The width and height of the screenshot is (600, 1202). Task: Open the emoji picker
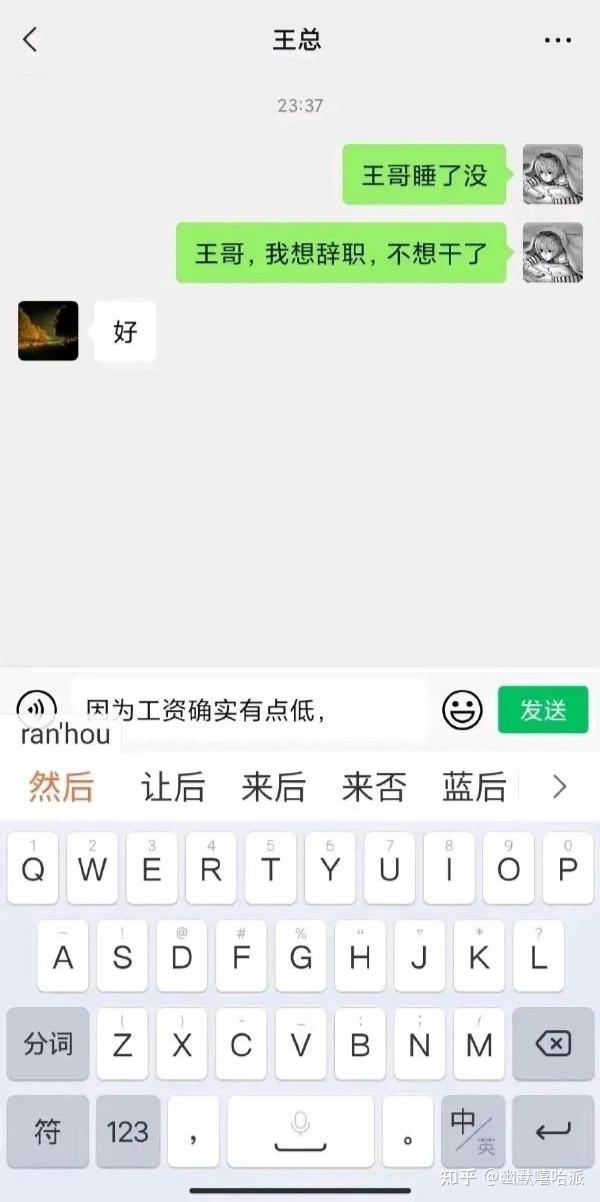point(462,710)
